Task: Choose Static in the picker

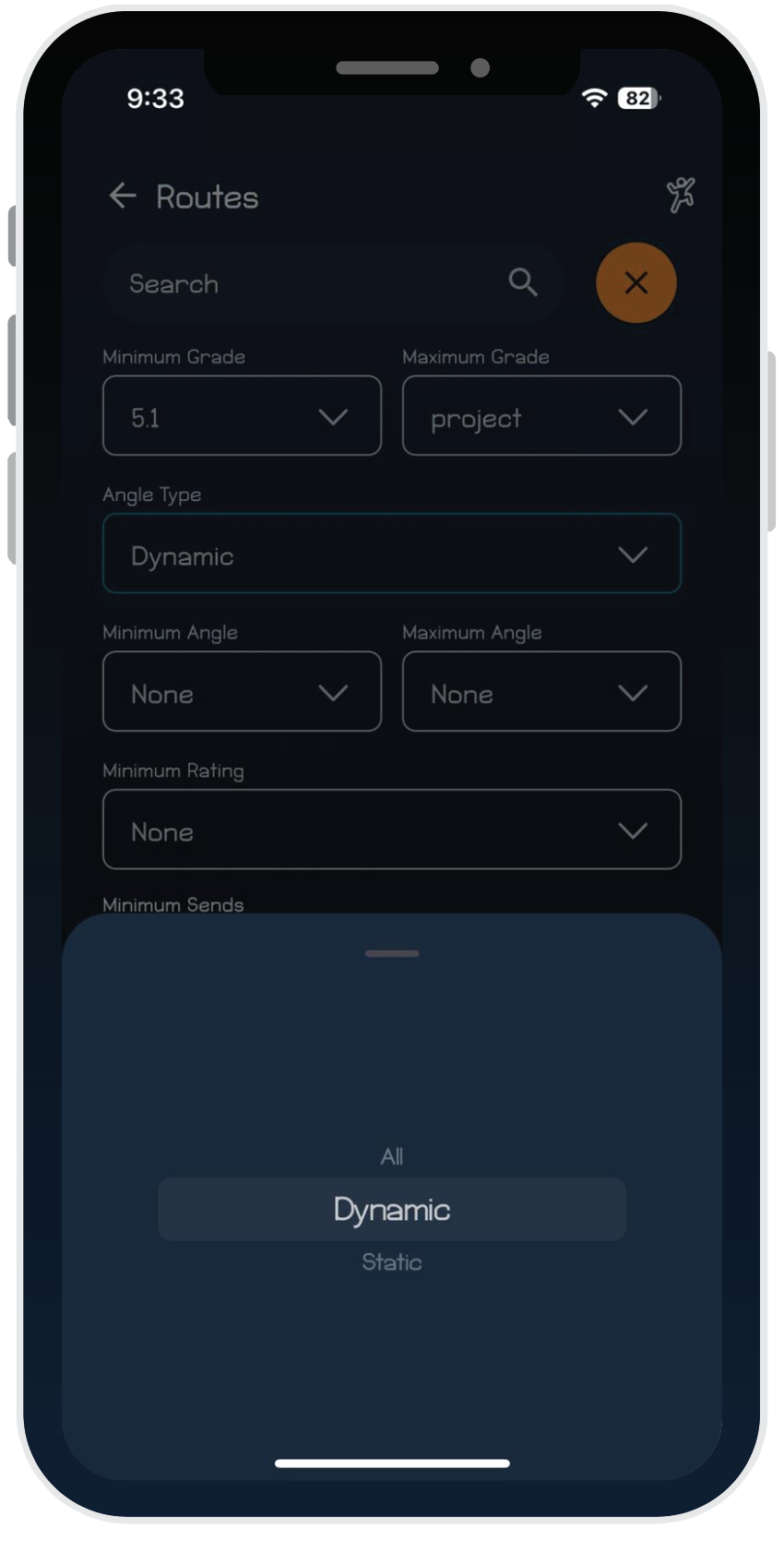Action: coord(392,1262)
